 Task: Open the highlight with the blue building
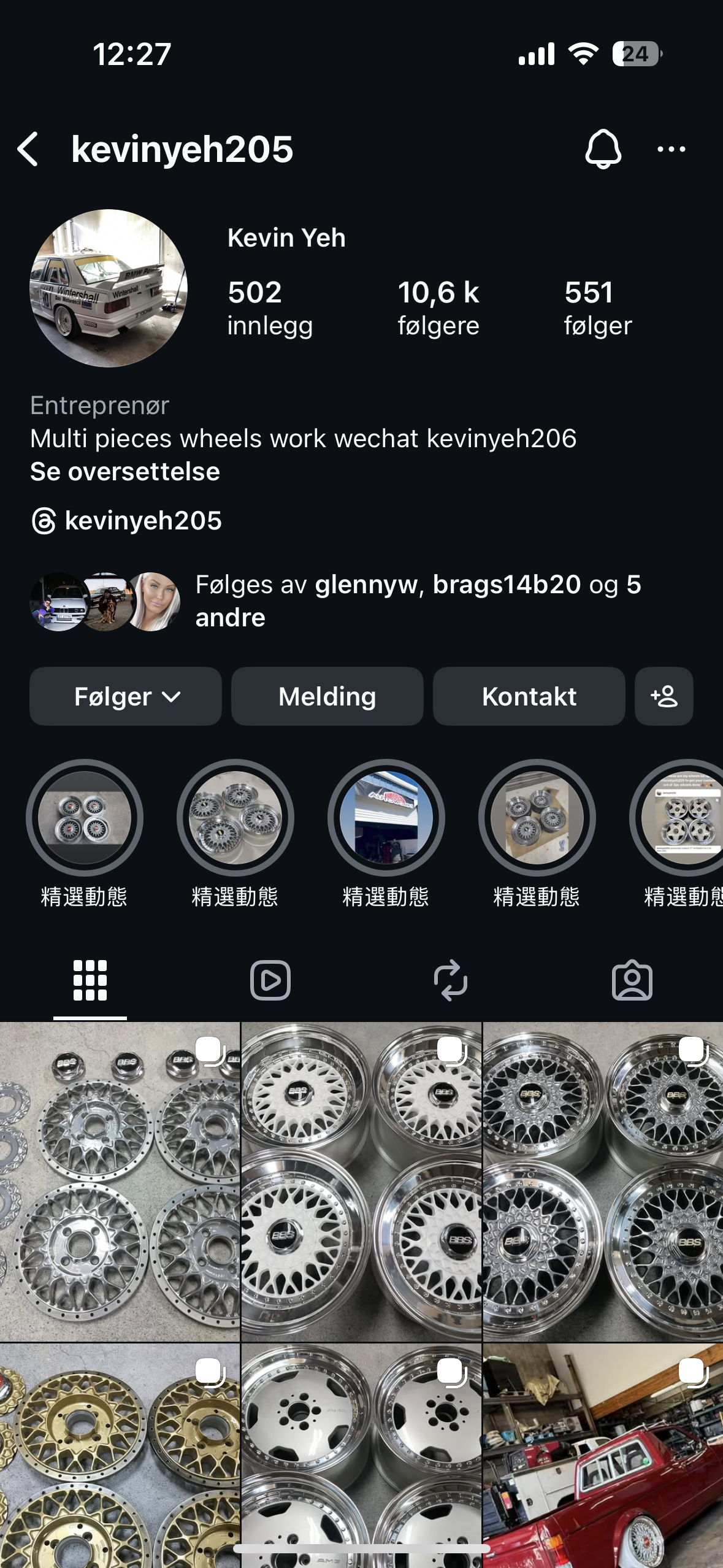pos(386,818)
